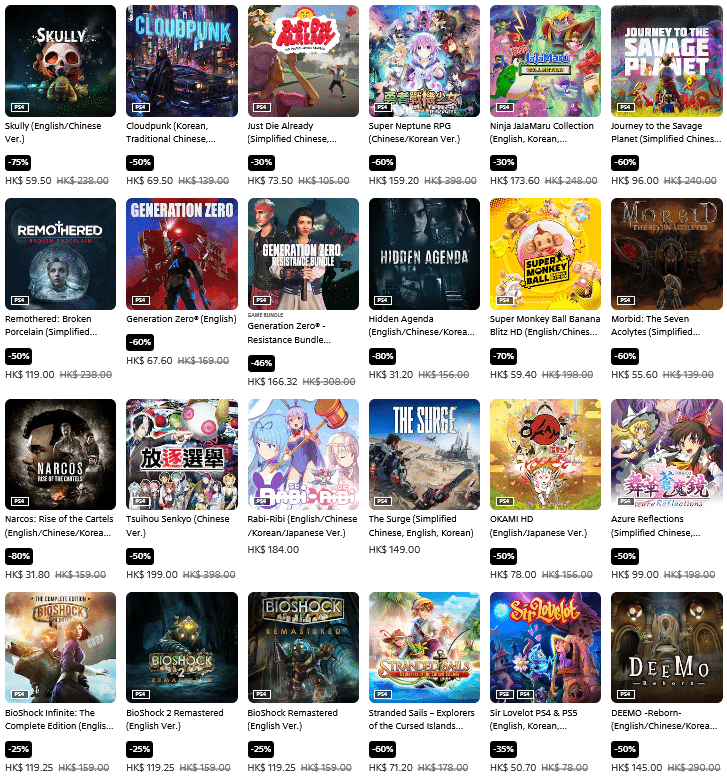The width and height of the screenshot is (727, 780).
Task: Open the DEEMO -Reborn- tile
Action: [x=666, y=647]
